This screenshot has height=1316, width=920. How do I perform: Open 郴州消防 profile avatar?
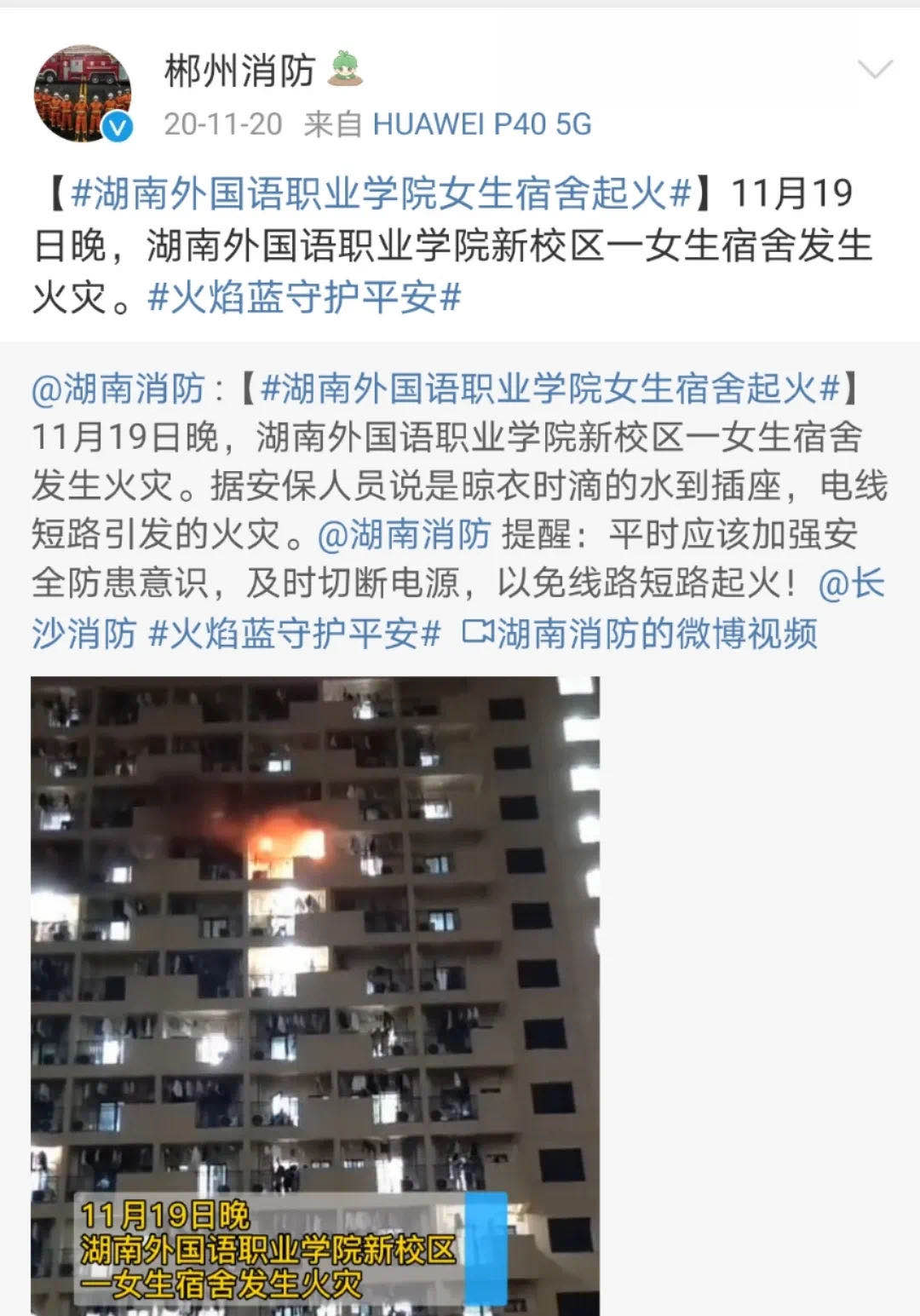click(83, 94)
